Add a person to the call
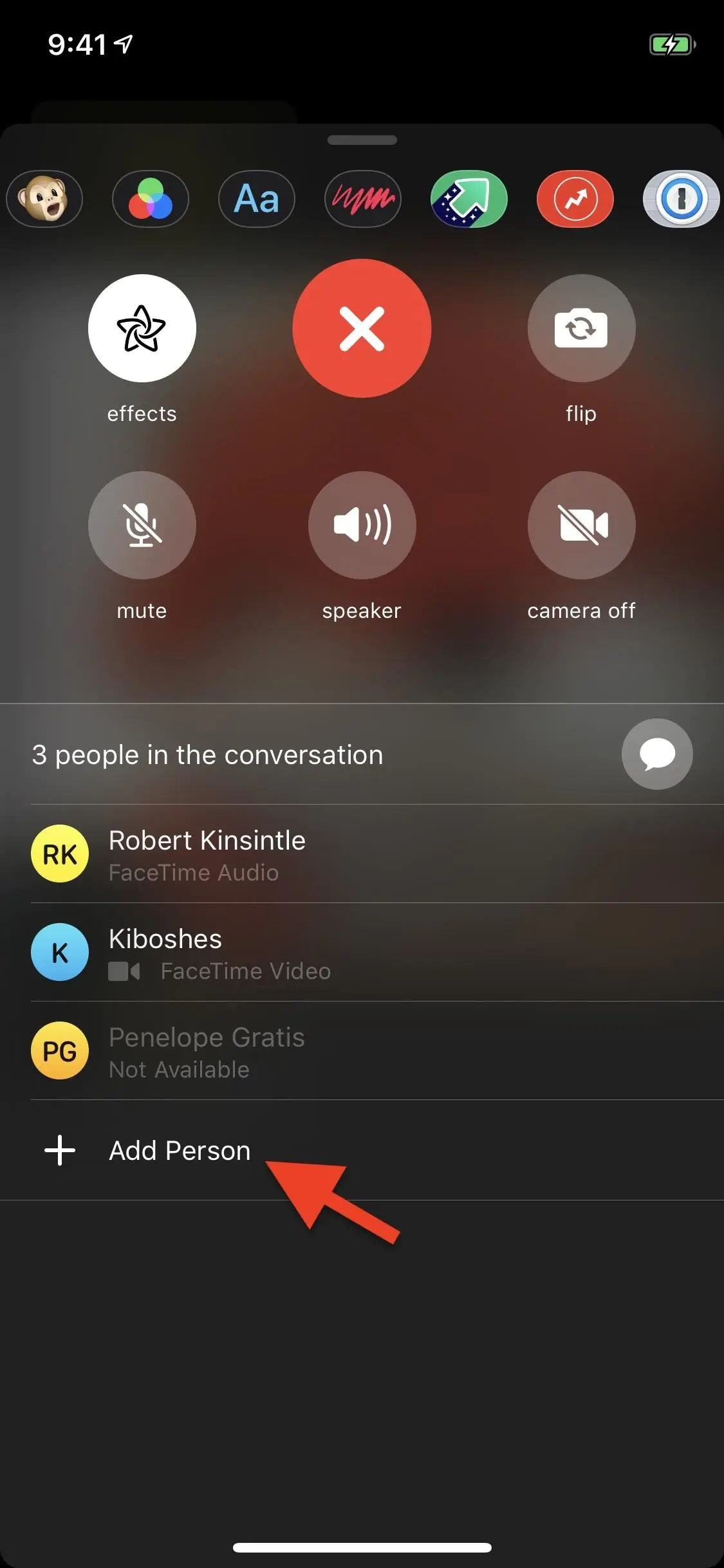Screen dimensions: 724x1568 click(x=179, y=1150)
